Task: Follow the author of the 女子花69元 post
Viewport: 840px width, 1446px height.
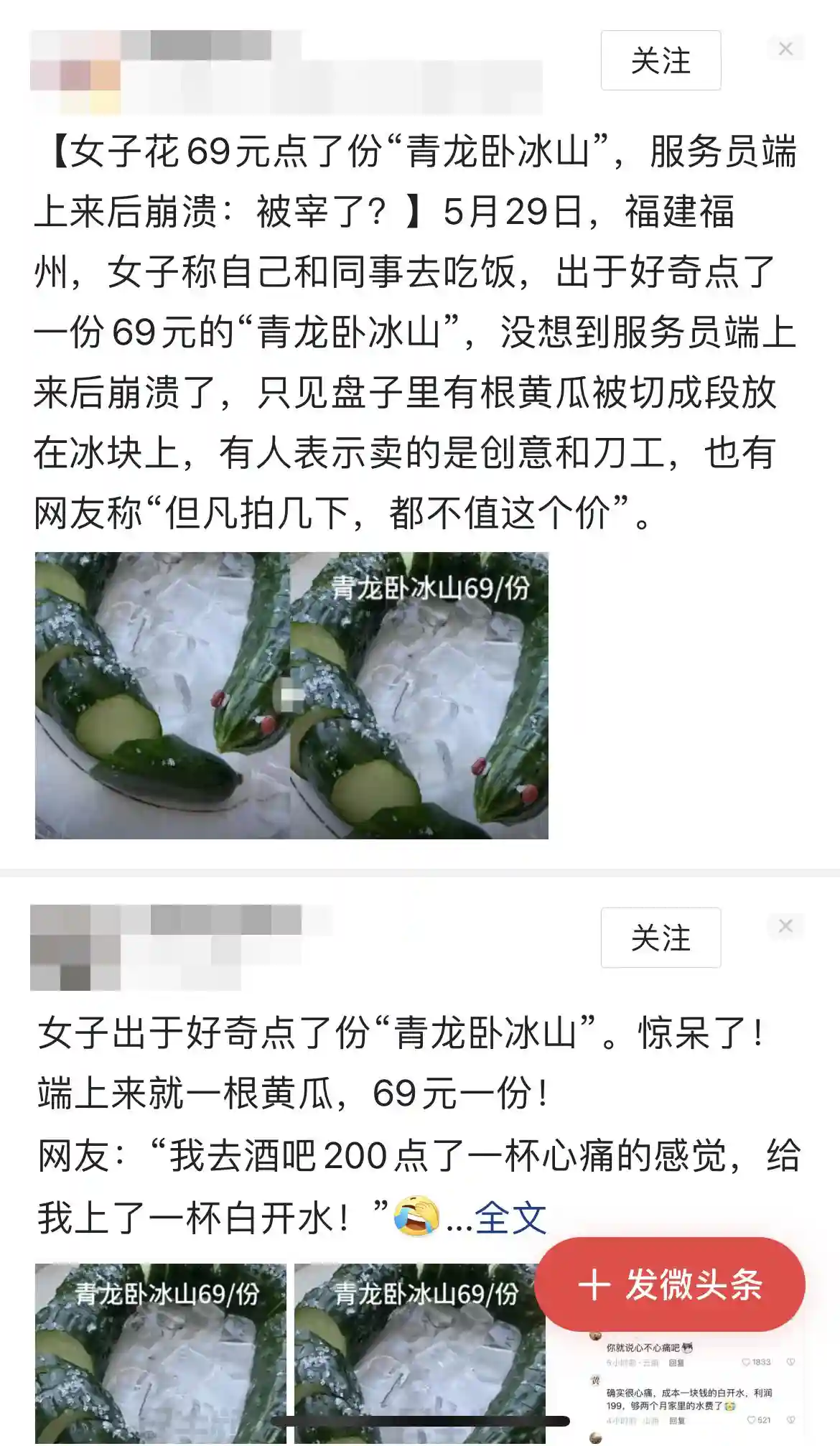Action: click(x=661, y=60)
